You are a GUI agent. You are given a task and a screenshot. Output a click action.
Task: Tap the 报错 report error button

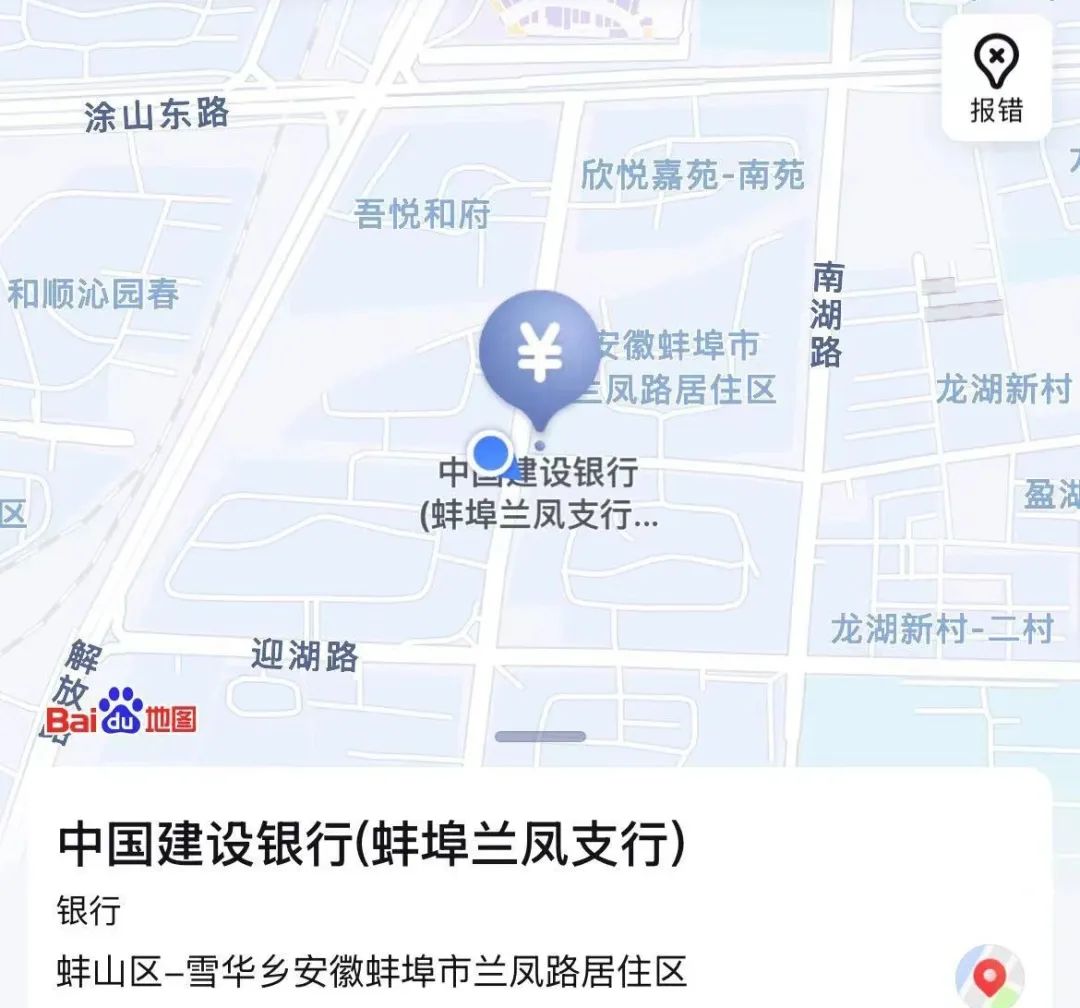[x=997, y=79]
